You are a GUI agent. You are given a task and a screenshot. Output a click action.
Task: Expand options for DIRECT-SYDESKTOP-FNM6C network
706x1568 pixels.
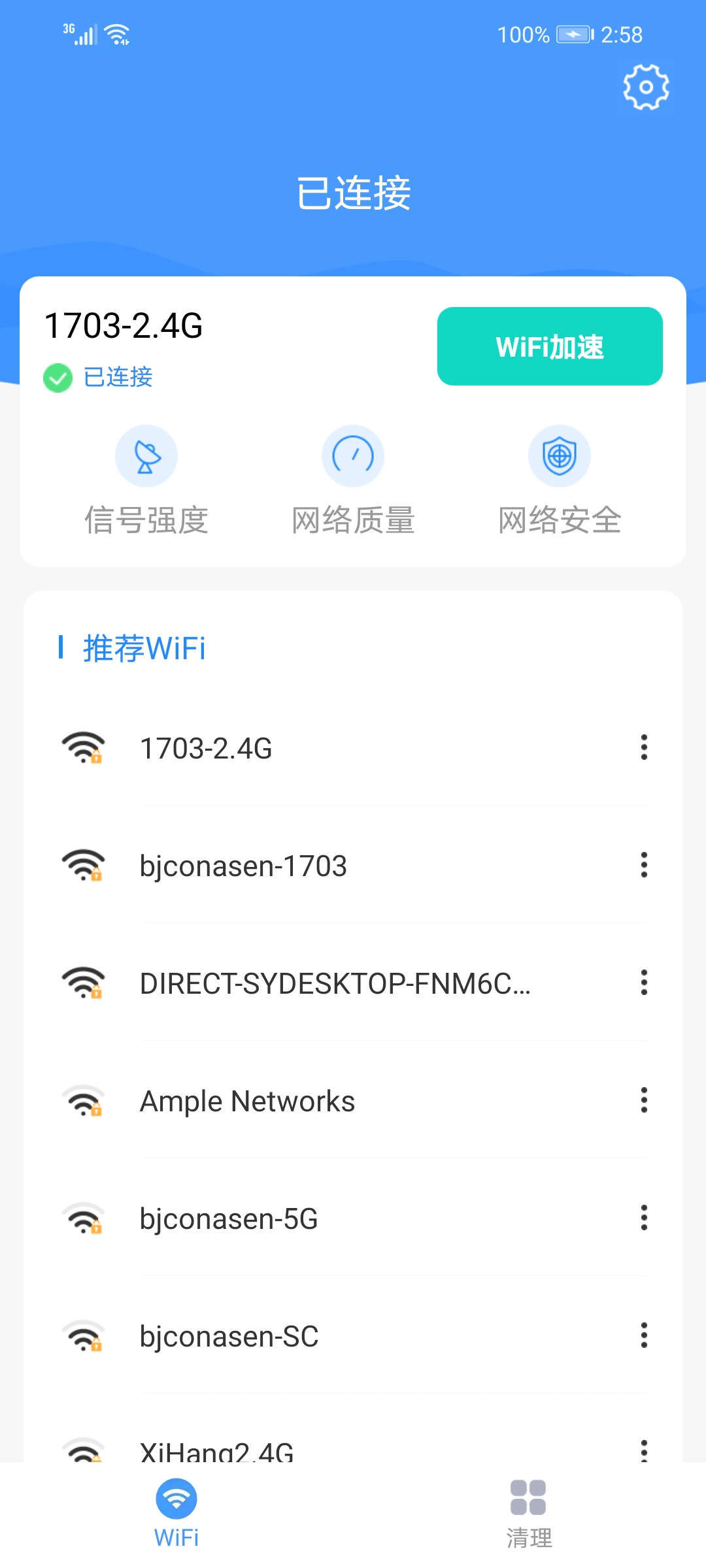pyautogui.click(x=644, y=983)
